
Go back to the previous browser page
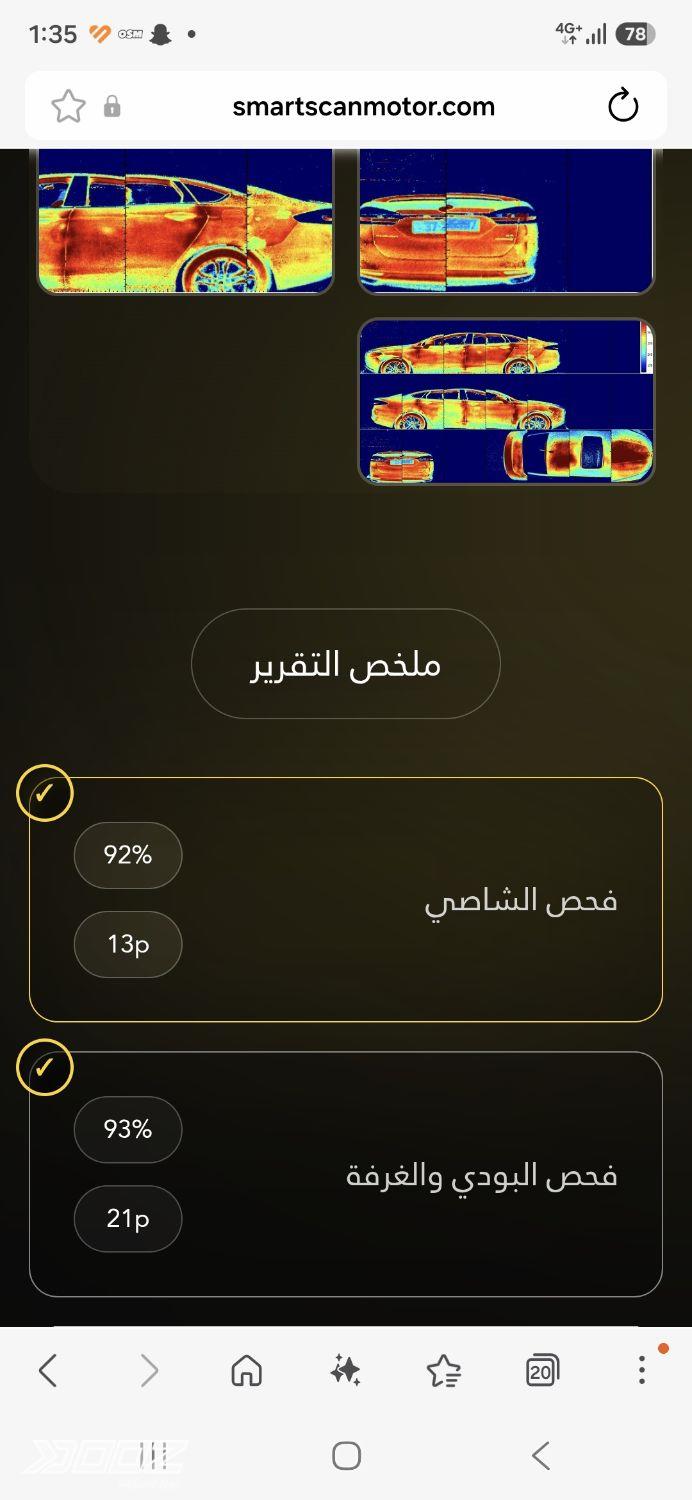(x=47, y=1371)
